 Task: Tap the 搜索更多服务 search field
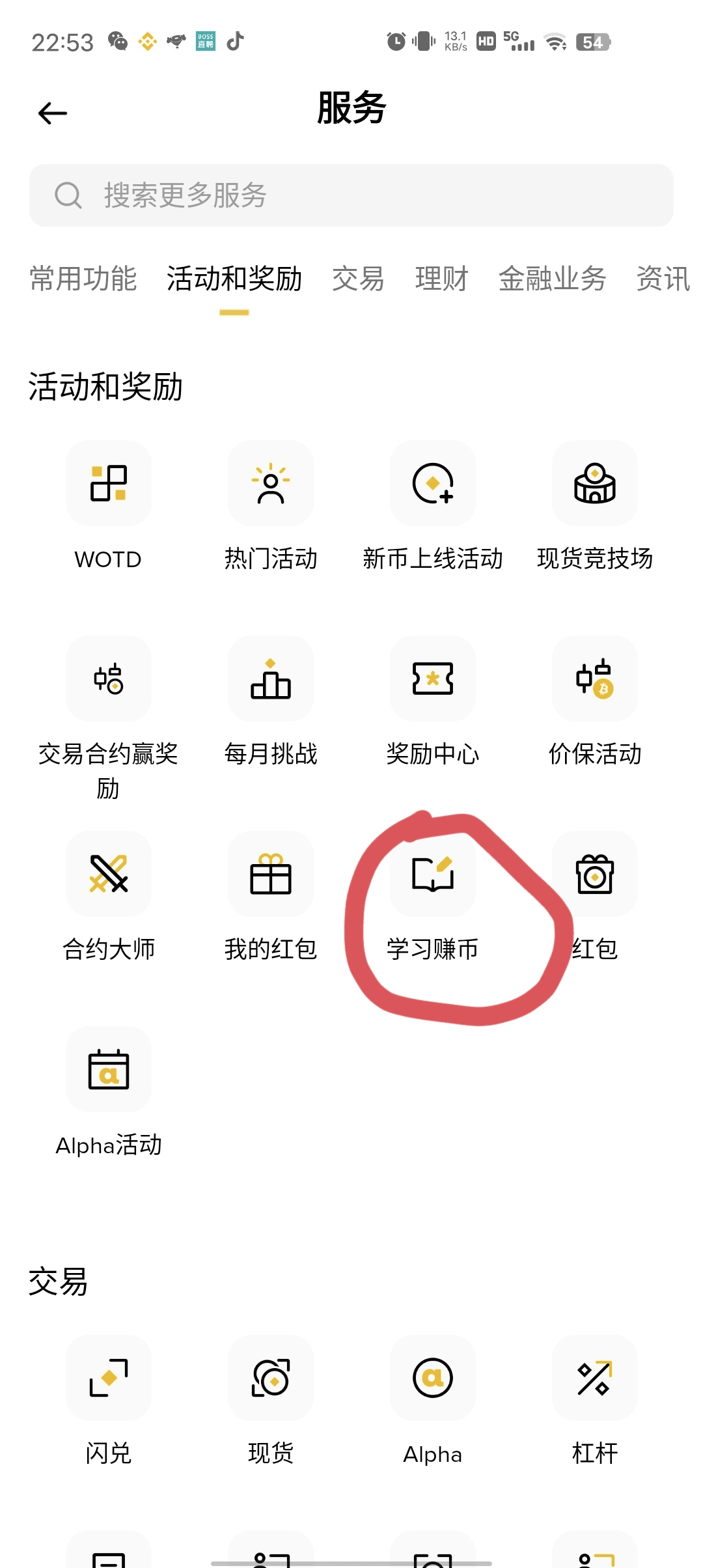(x=351, y=195)
